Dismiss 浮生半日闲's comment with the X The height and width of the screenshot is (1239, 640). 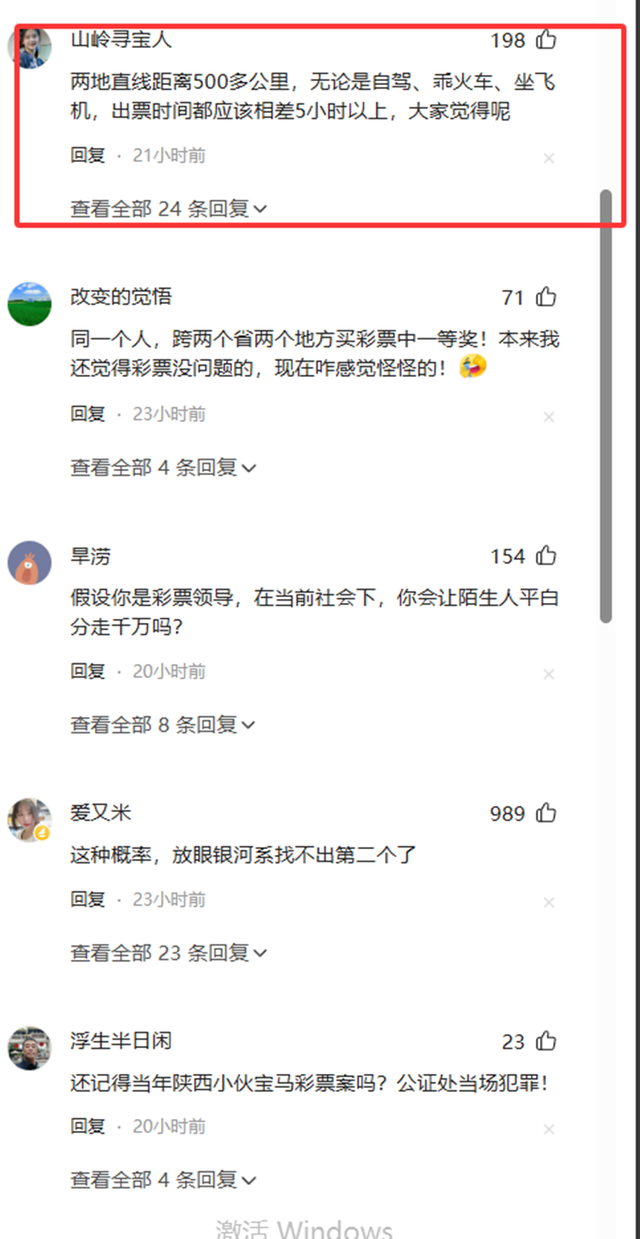point(548,1130)
